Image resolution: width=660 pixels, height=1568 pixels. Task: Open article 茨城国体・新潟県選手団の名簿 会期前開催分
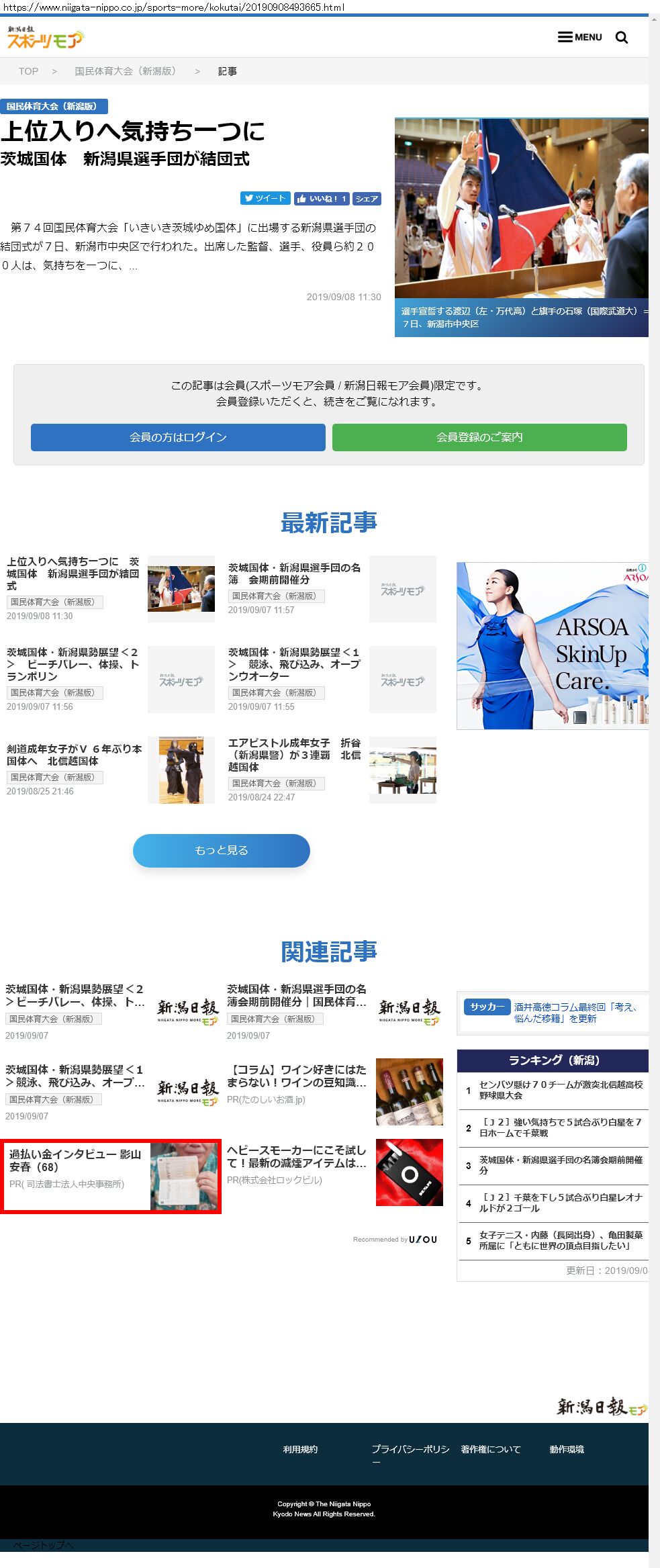294,573
